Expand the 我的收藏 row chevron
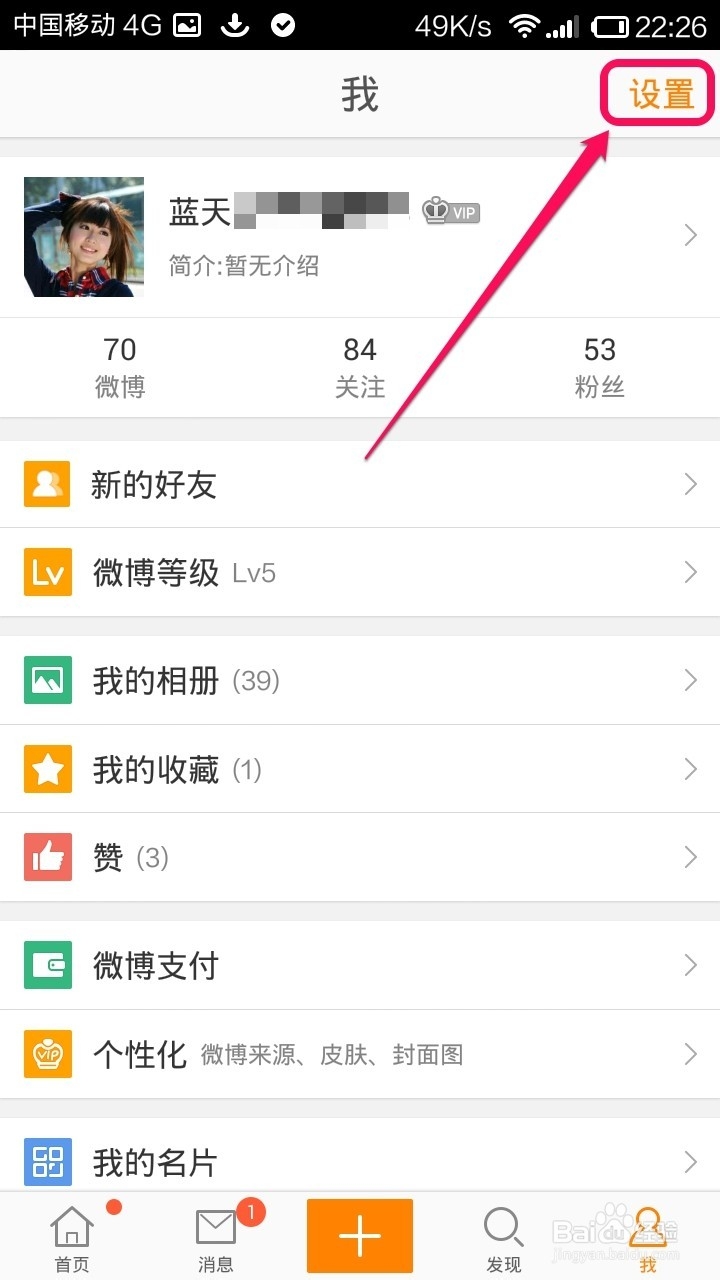The image size is (720, 1280). click(690, 768)
